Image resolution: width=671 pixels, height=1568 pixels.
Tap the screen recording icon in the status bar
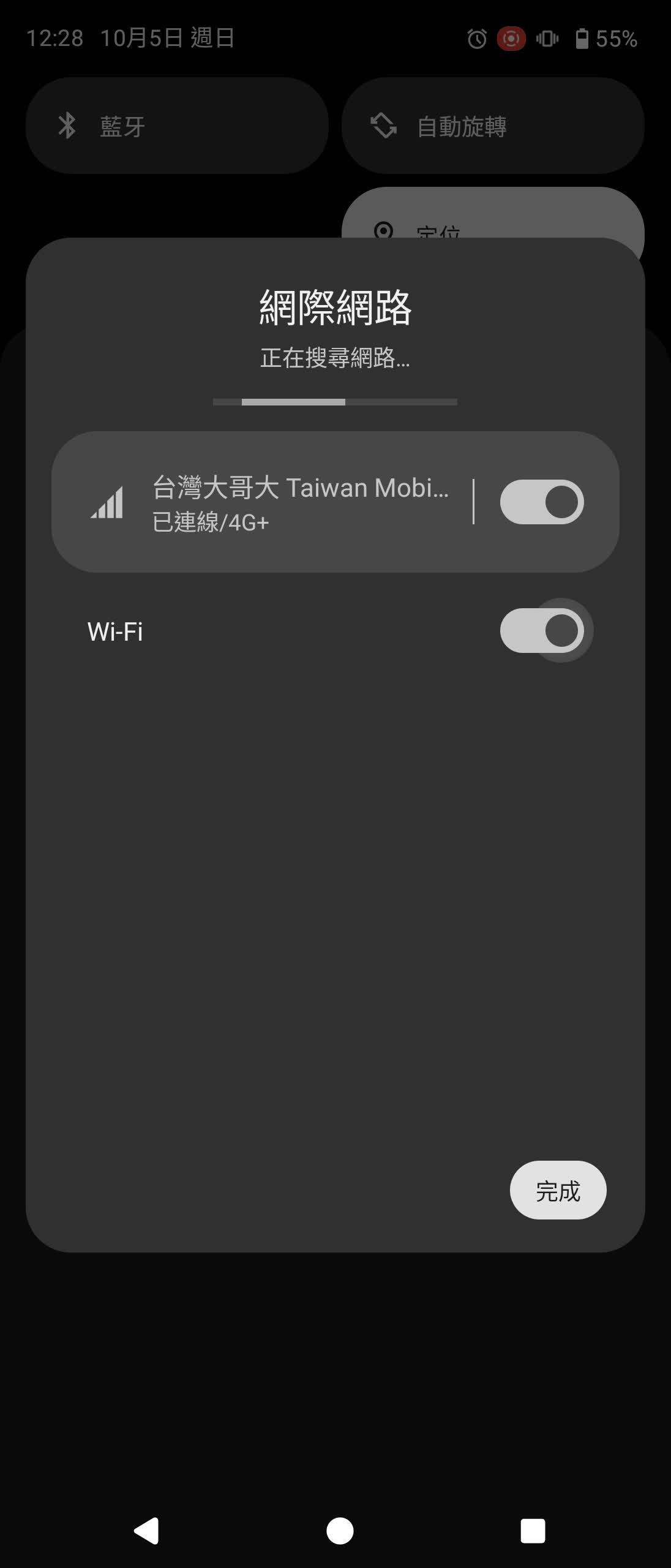point(511,39)
